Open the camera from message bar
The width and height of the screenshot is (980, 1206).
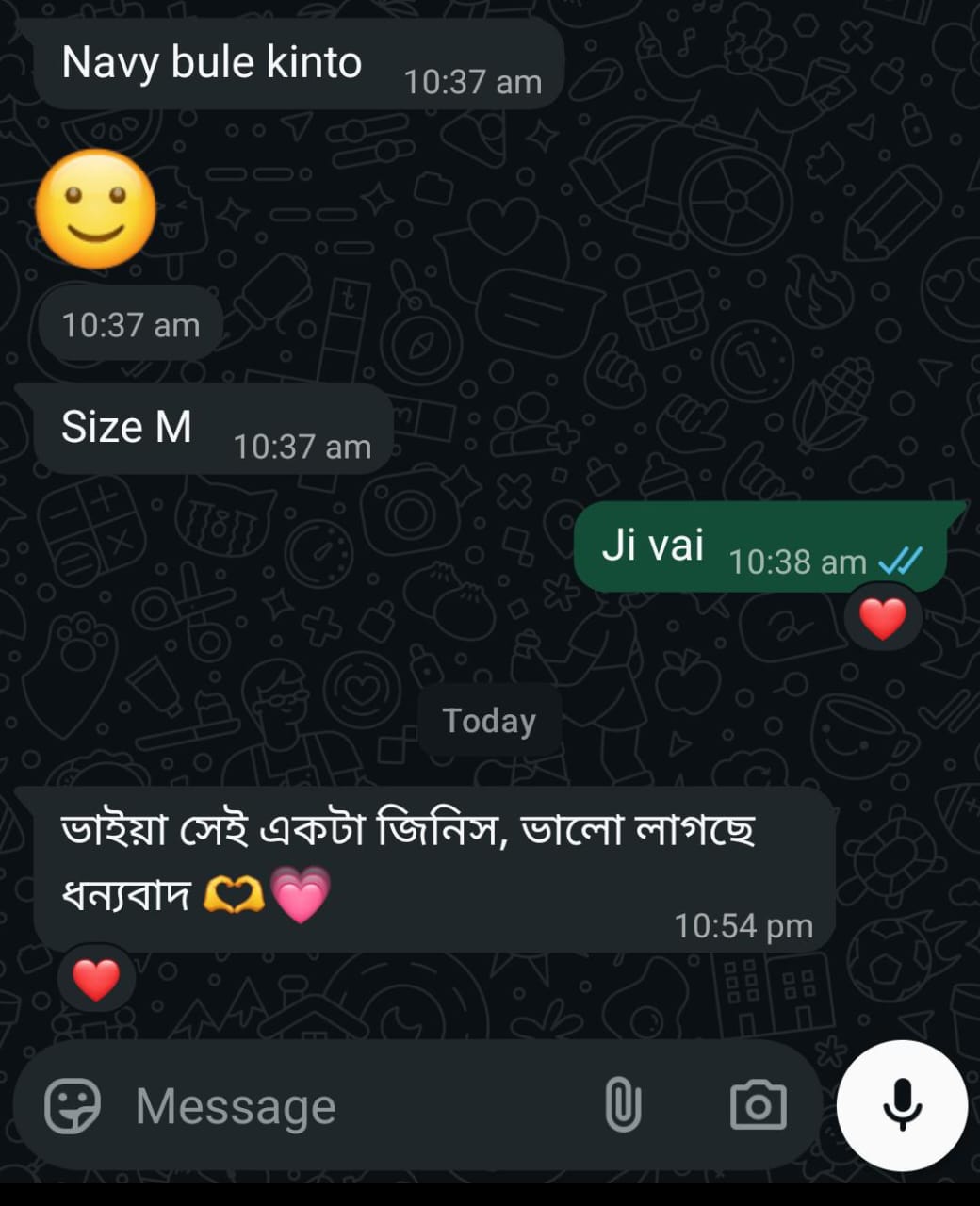[x=759, y=1105]
